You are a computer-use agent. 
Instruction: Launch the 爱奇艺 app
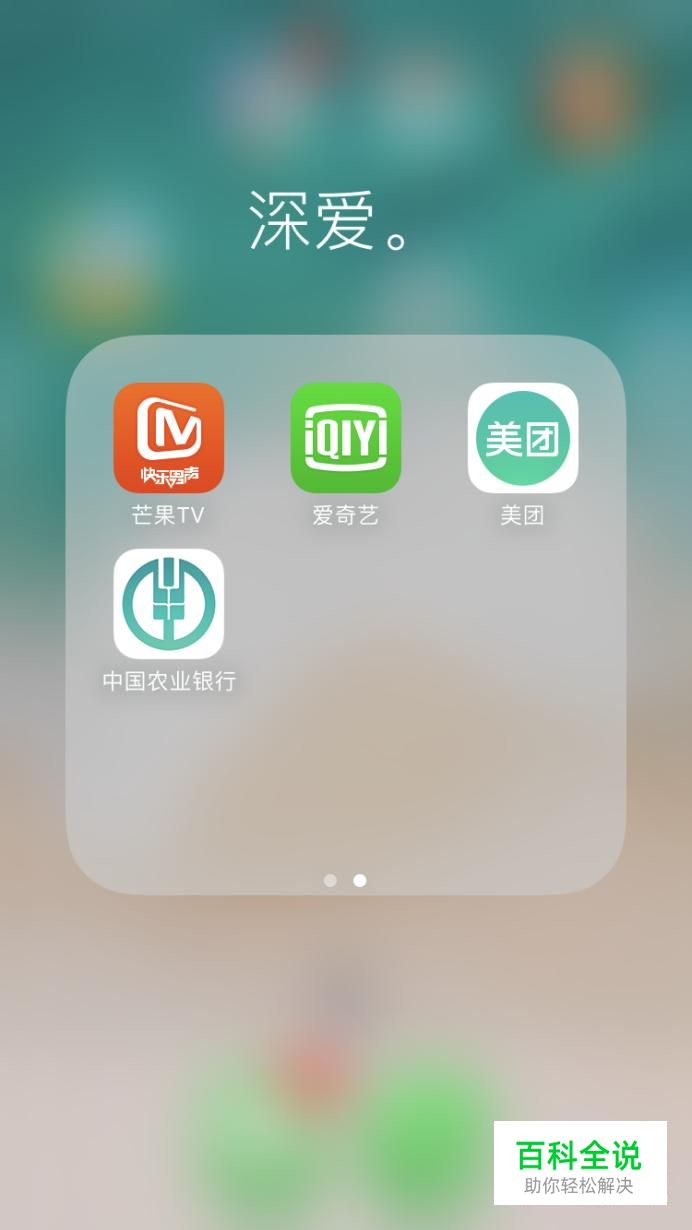pos(345,438)
